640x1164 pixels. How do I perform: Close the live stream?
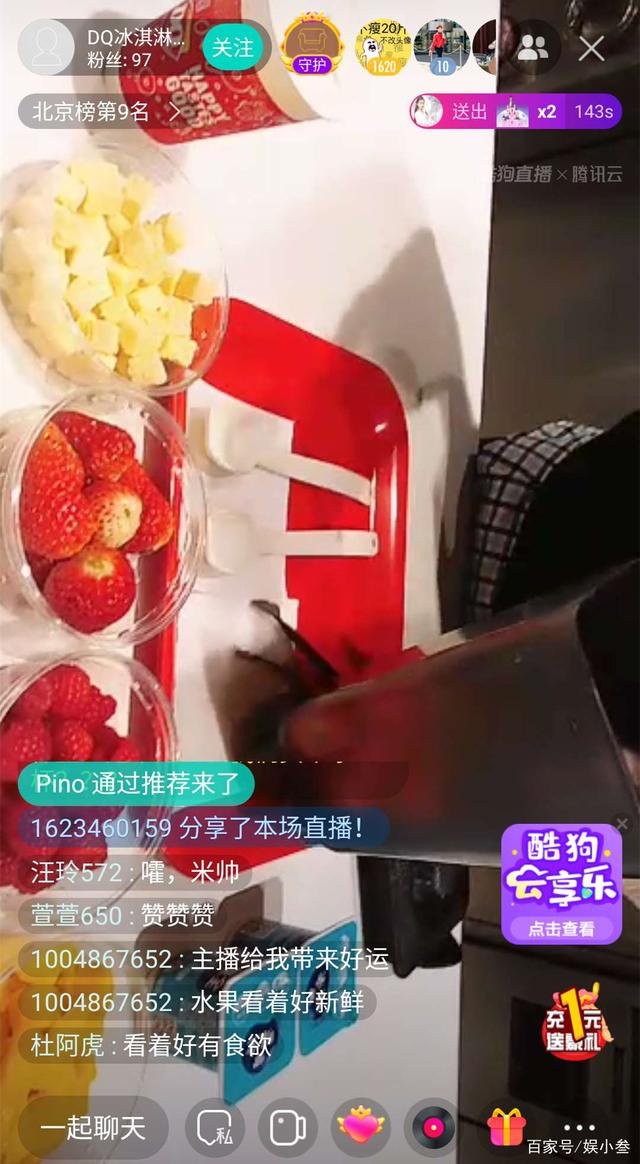point(592,48)
